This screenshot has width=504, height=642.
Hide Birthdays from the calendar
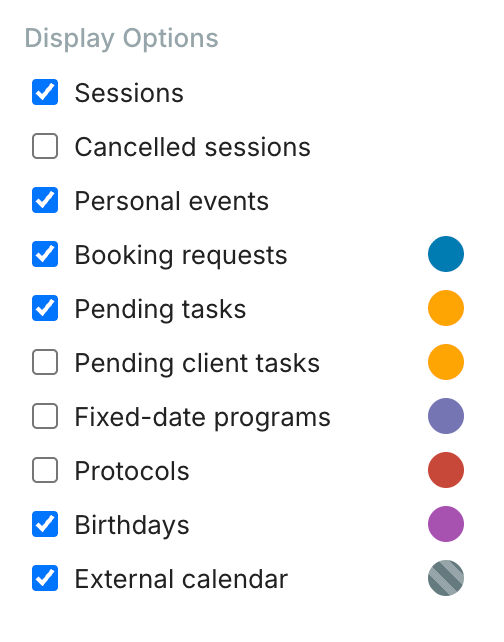tap(45, 524)
